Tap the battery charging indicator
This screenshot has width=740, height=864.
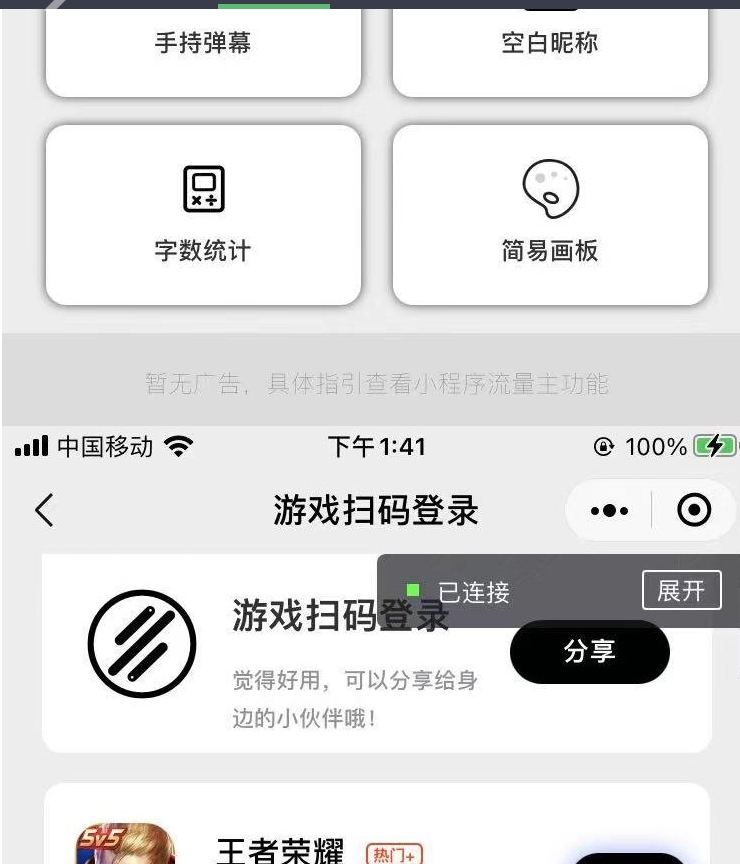[714, 446]
